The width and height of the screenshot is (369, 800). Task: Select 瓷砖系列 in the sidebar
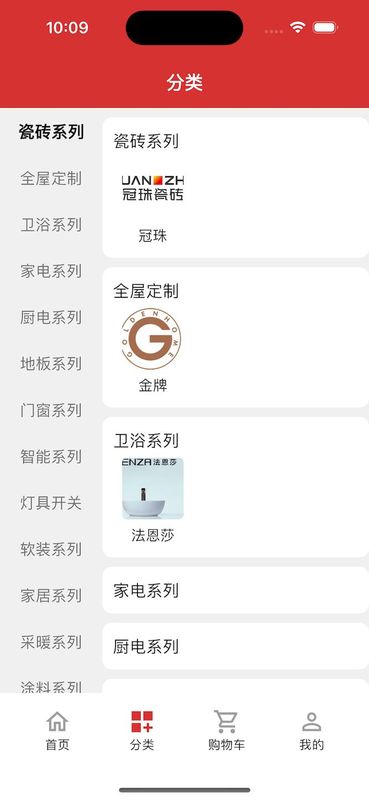coord(51,132)
